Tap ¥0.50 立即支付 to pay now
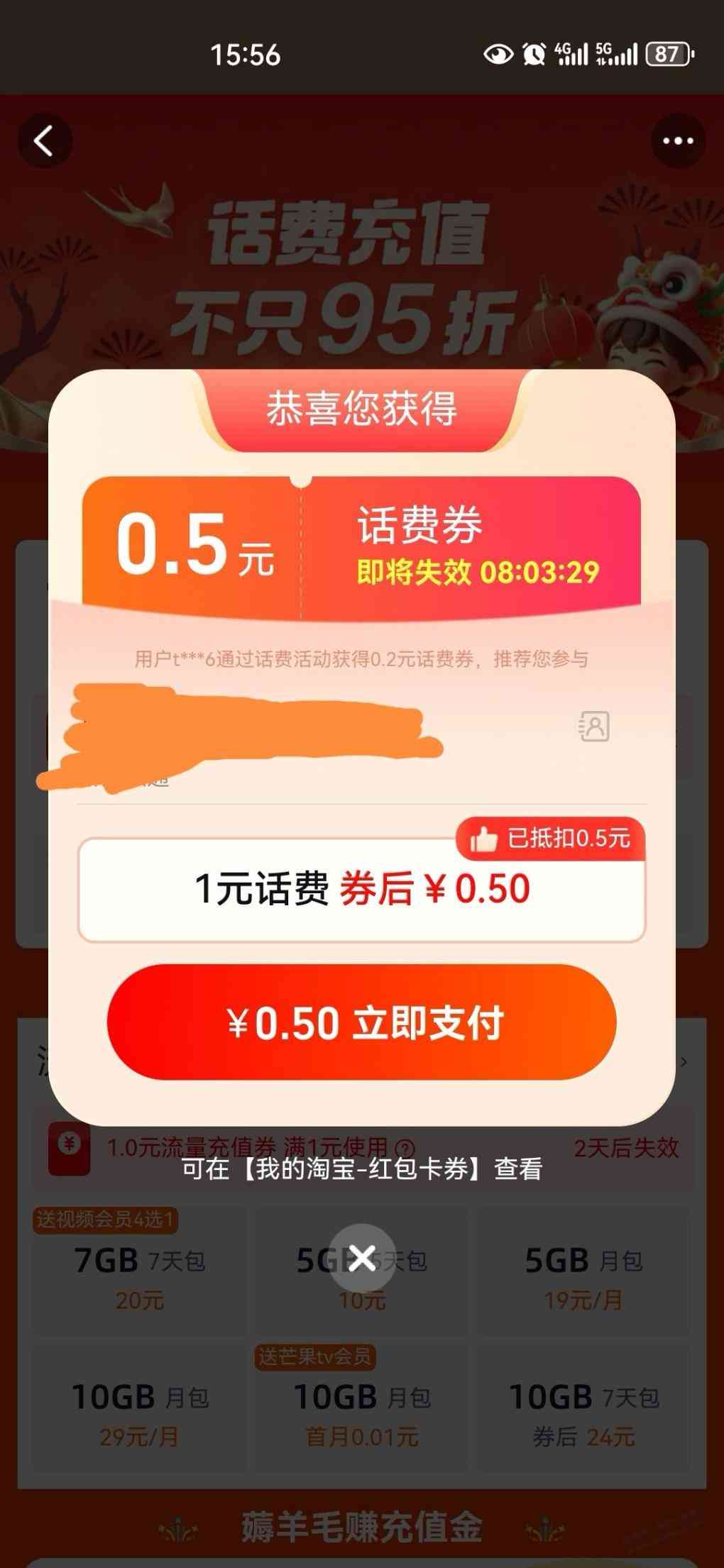Viewport: 724px width, 1568px height. pyautogui.click(x=361, y=1022)
